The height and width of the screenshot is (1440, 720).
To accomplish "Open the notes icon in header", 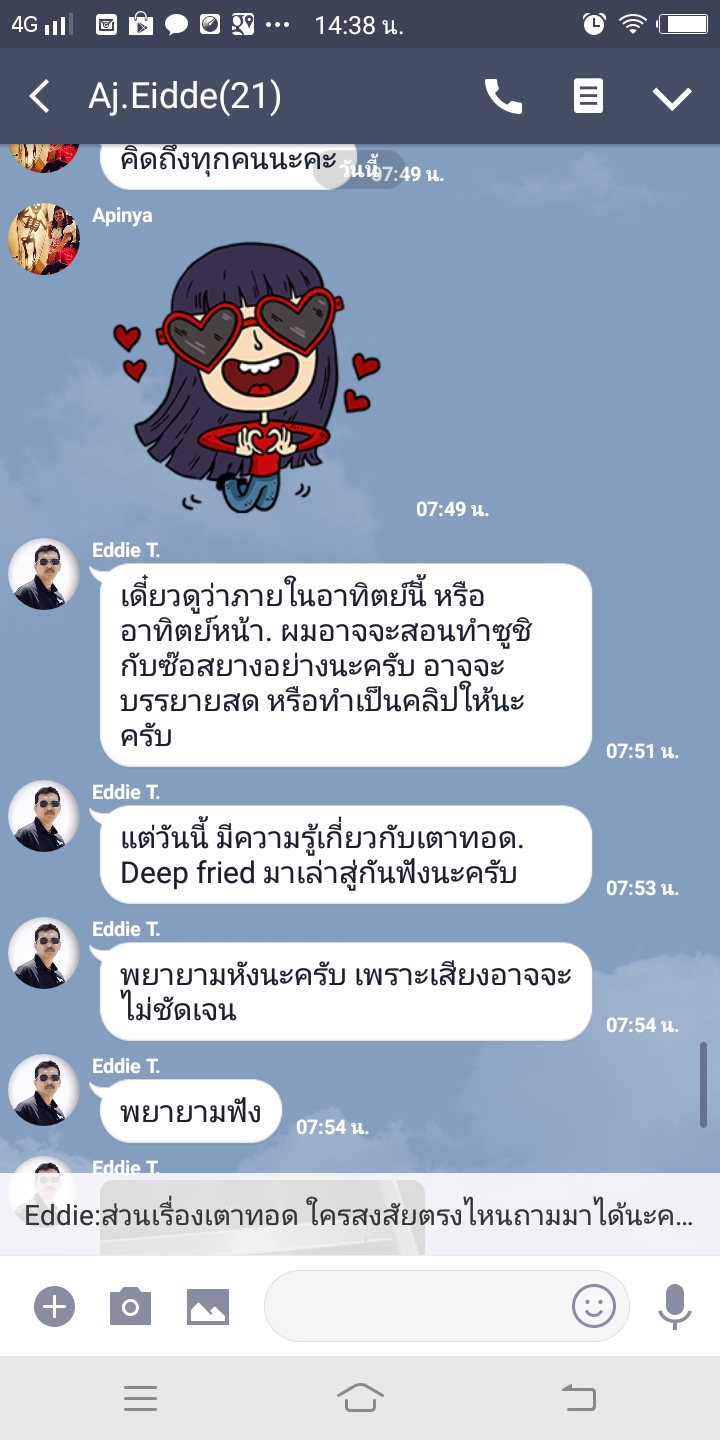I will point(588,97).
